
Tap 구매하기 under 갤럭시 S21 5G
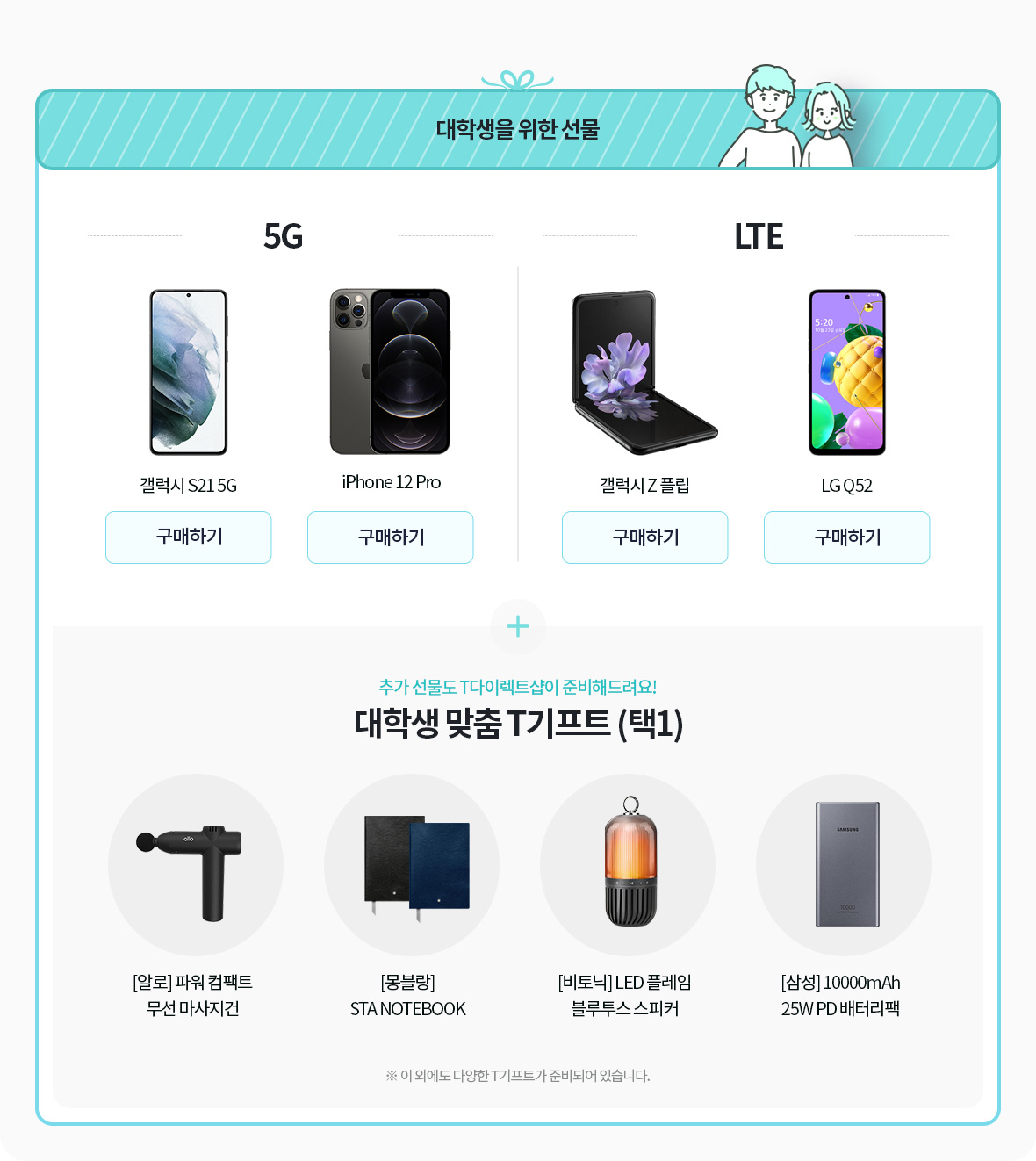pos(189,537)
